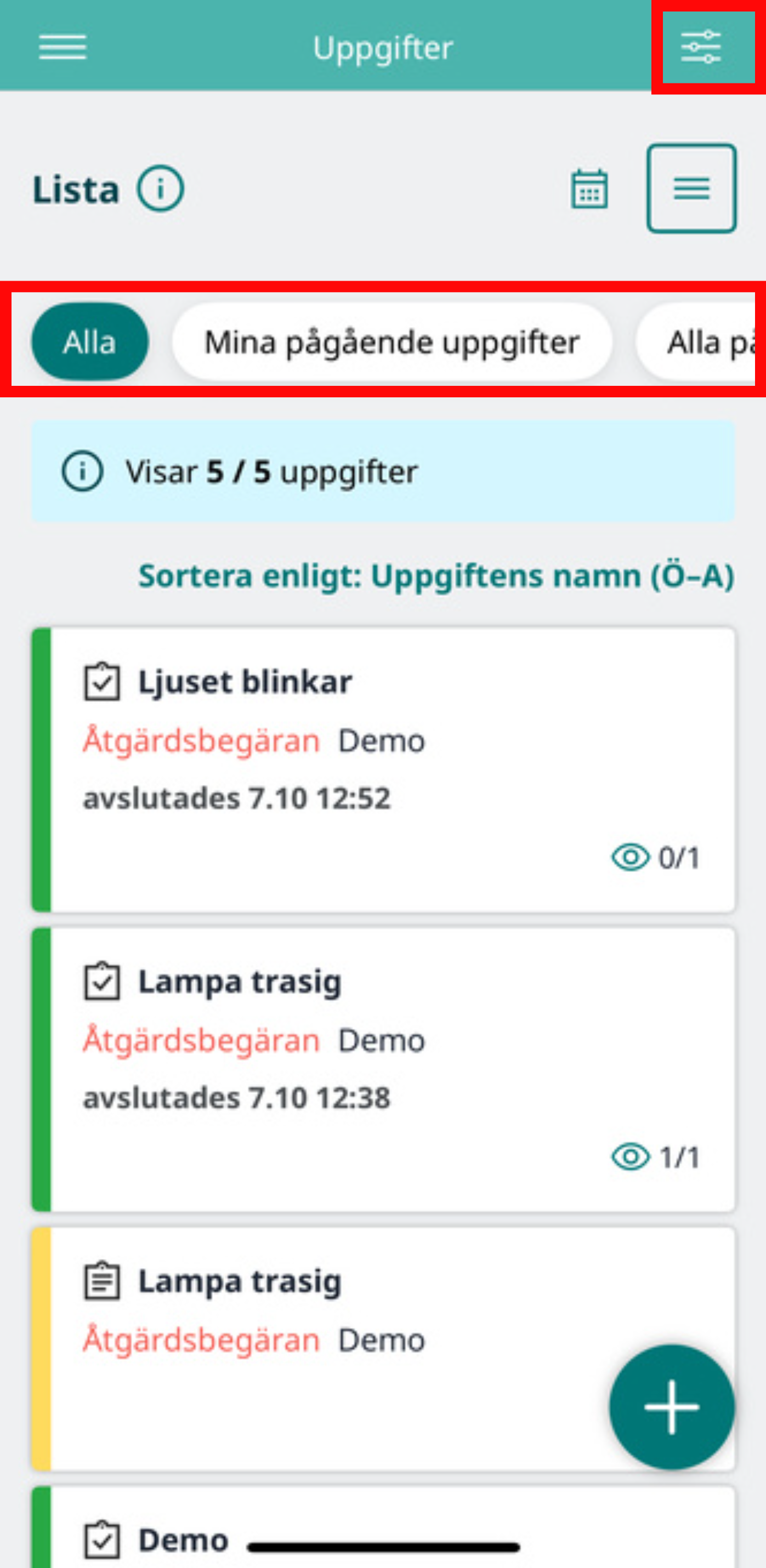Filter by Mina pågående uppgifter
Image resolution: width=766 pixels, height=1568 pixels.
[x=391, y=342]
